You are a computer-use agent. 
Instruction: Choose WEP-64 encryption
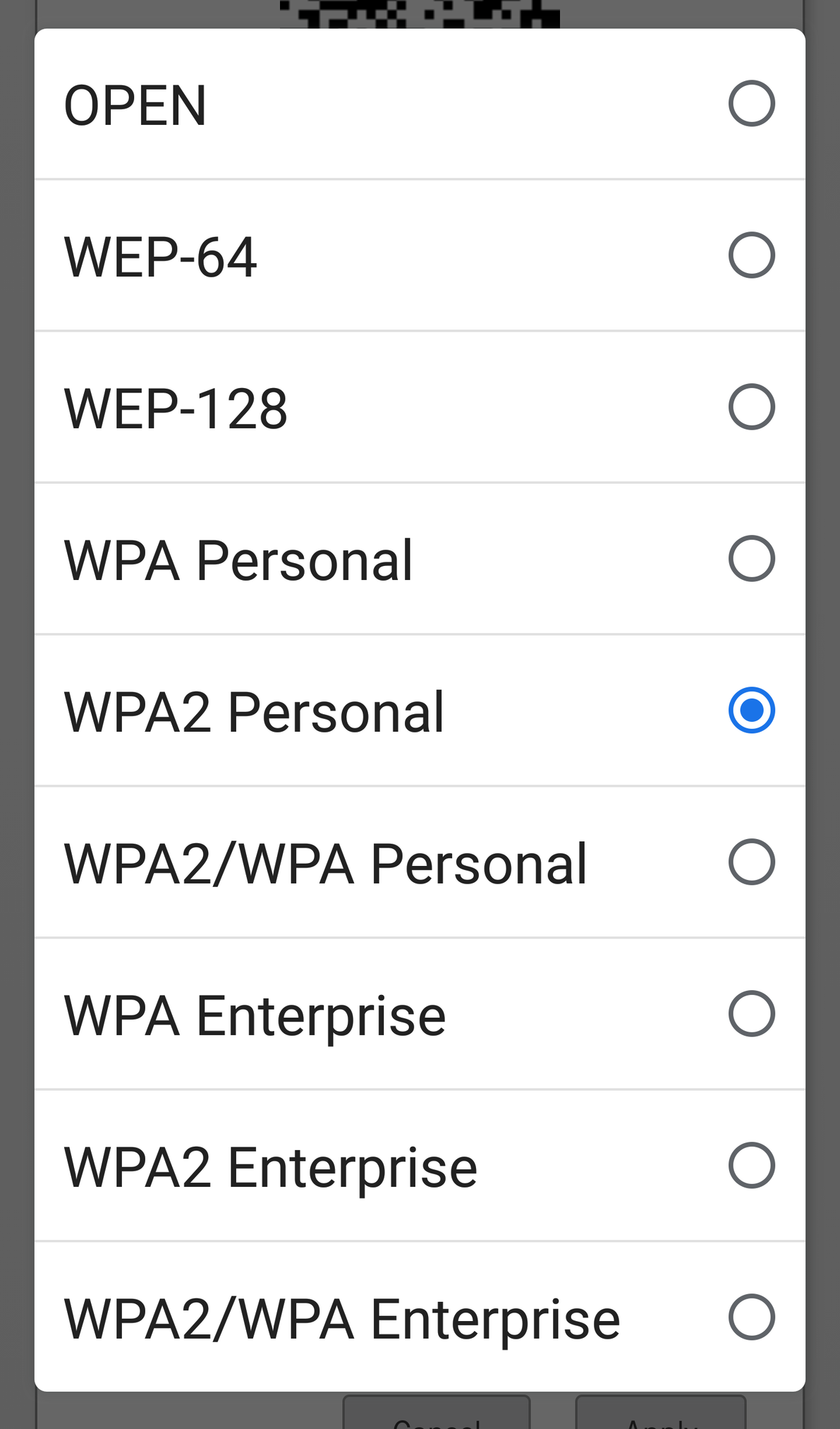coord(420,255)
